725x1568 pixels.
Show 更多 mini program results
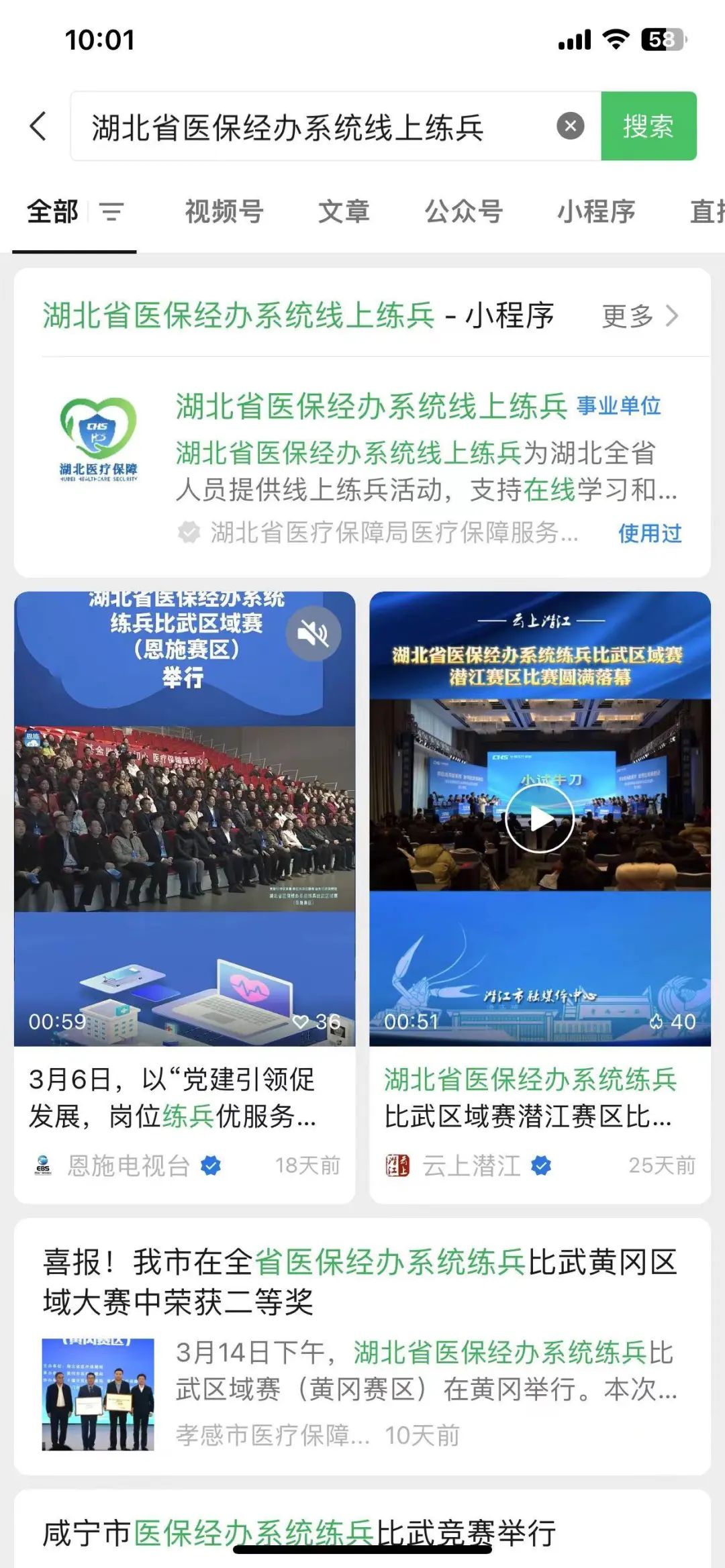click(x=639, y=315)
